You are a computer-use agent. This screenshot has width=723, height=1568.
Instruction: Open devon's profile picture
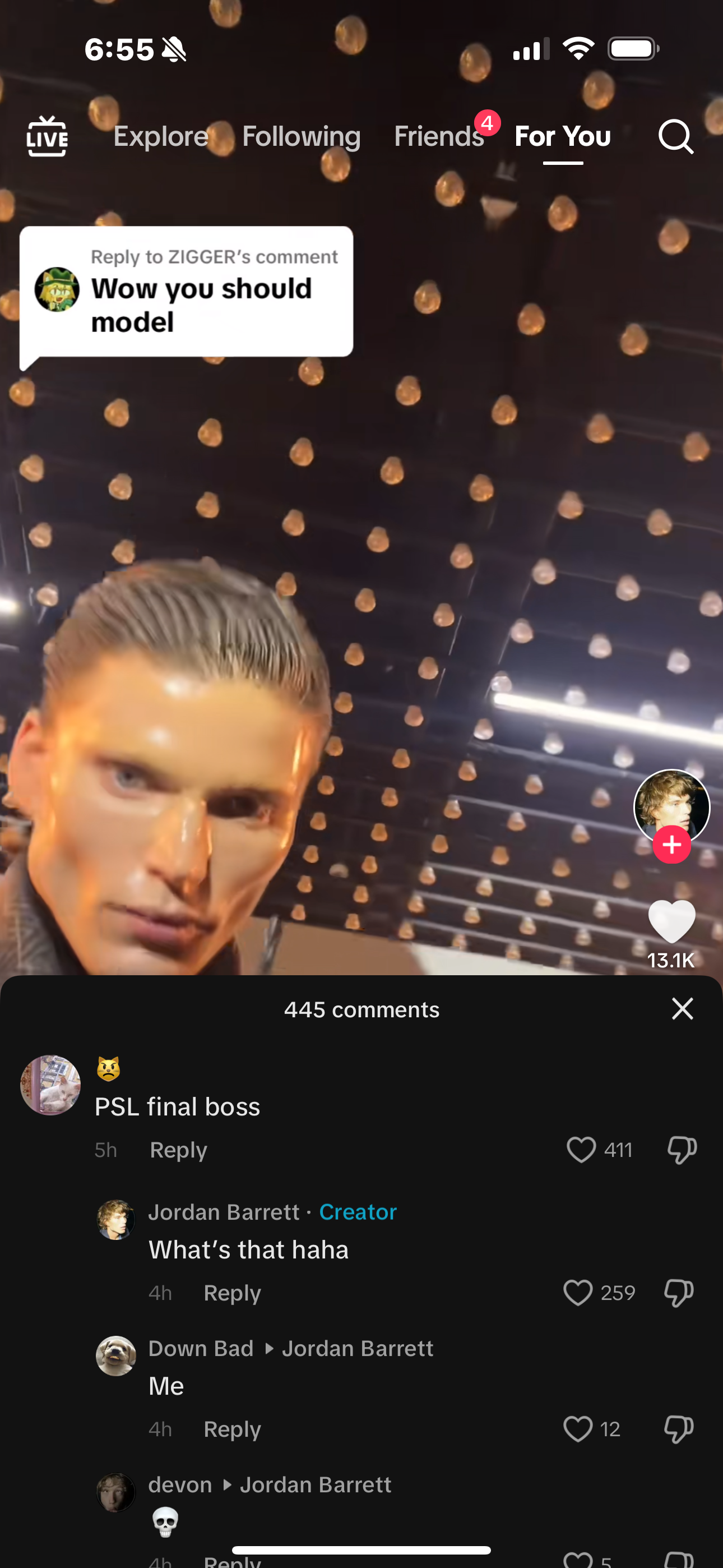pos(115,1492)
